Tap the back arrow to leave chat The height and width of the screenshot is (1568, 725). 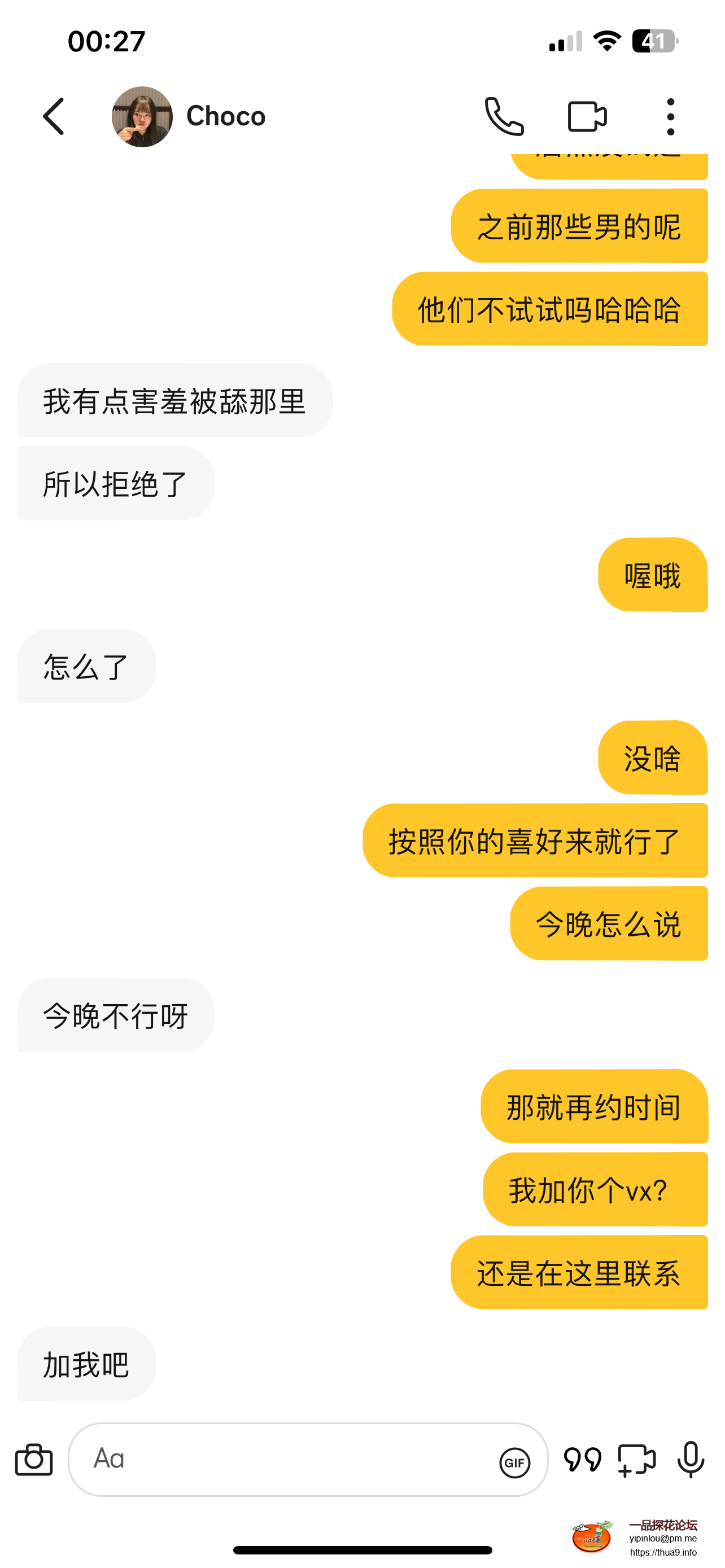click(54, 116)
